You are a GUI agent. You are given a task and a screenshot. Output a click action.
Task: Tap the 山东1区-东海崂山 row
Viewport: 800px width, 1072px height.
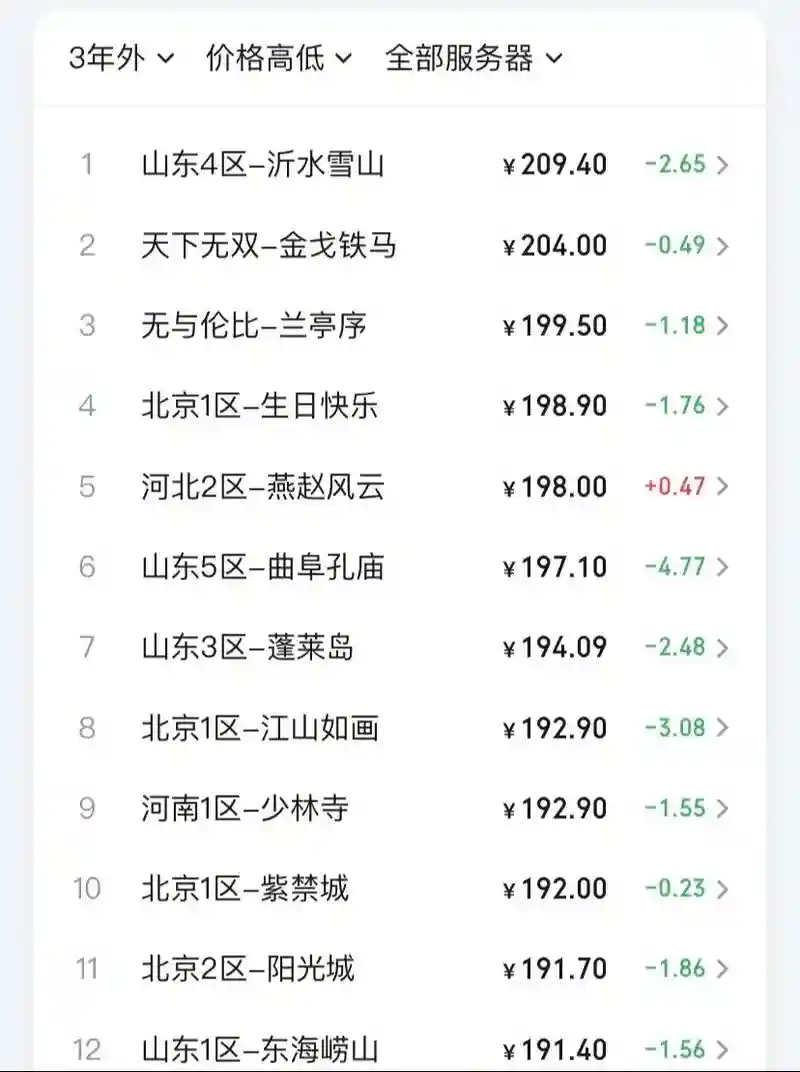(400, 1049)
